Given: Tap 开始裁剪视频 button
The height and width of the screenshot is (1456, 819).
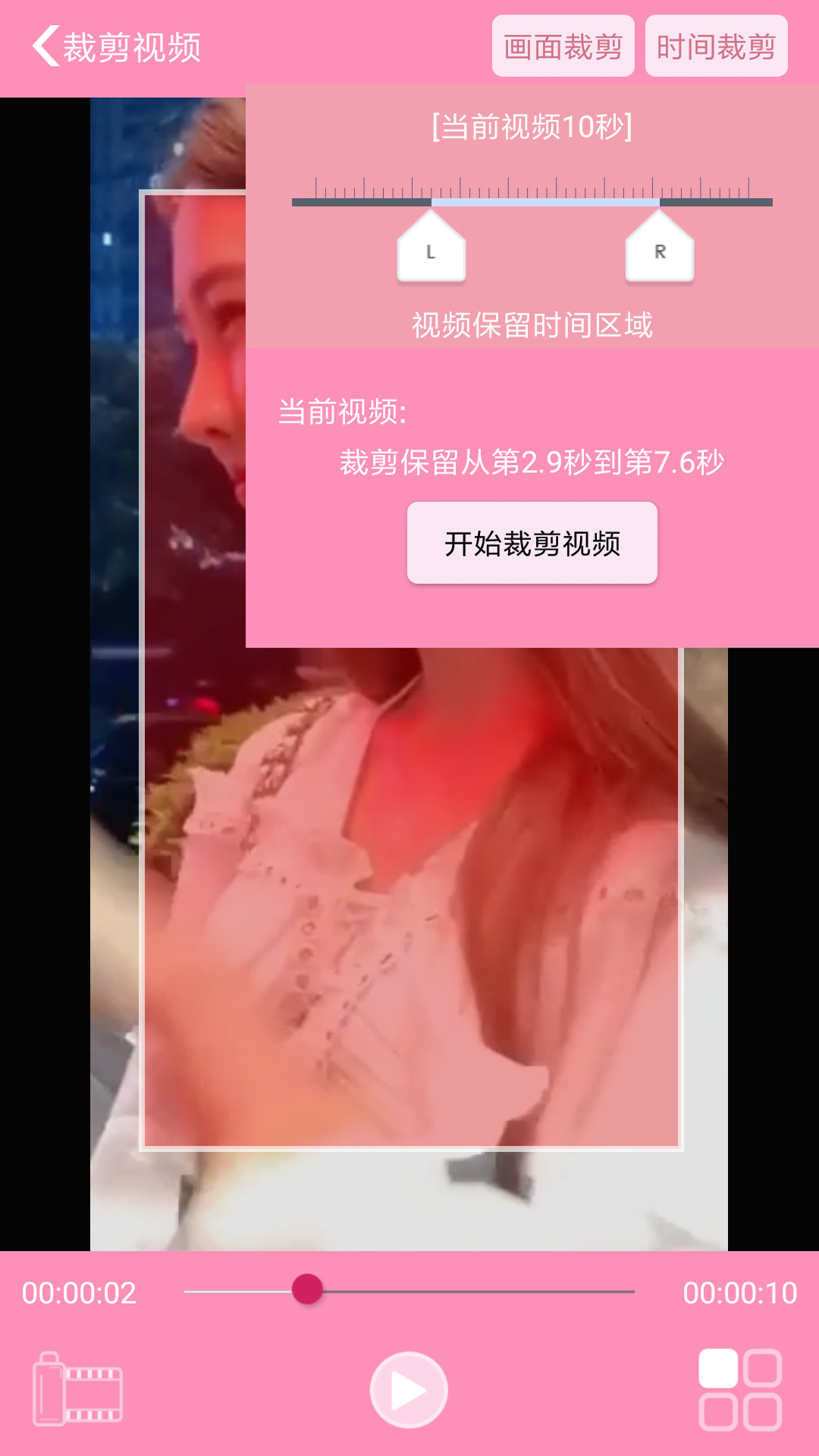Looking at the screenshot, I should pyautogui.click(x=532, y=543).
